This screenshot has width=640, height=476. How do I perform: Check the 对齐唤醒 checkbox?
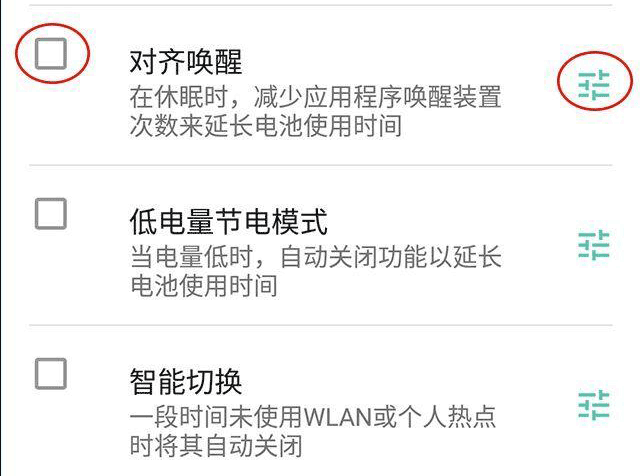pyautogui.click(x=51, y=54)
